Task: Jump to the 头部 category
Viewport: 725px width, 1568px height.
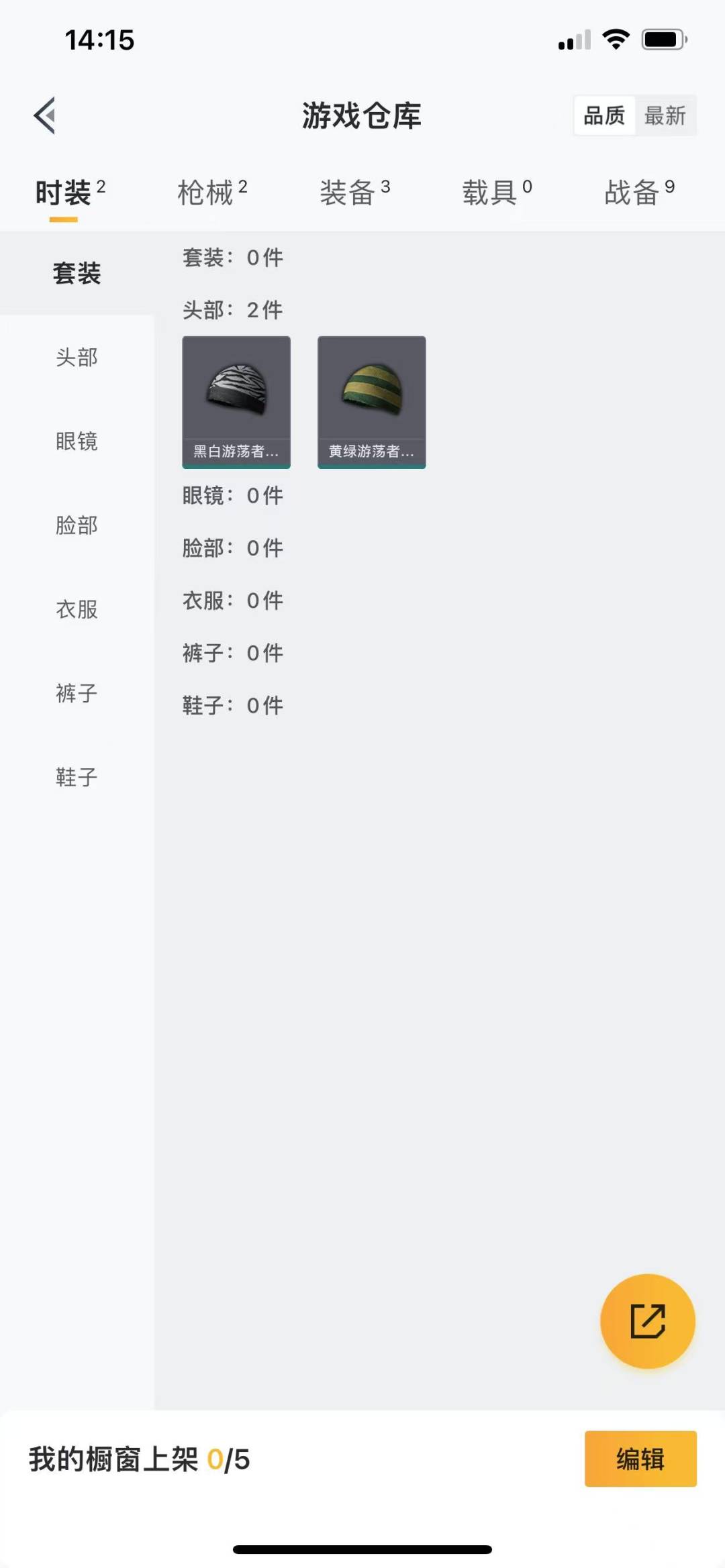Action: click(x=77, y=357)
